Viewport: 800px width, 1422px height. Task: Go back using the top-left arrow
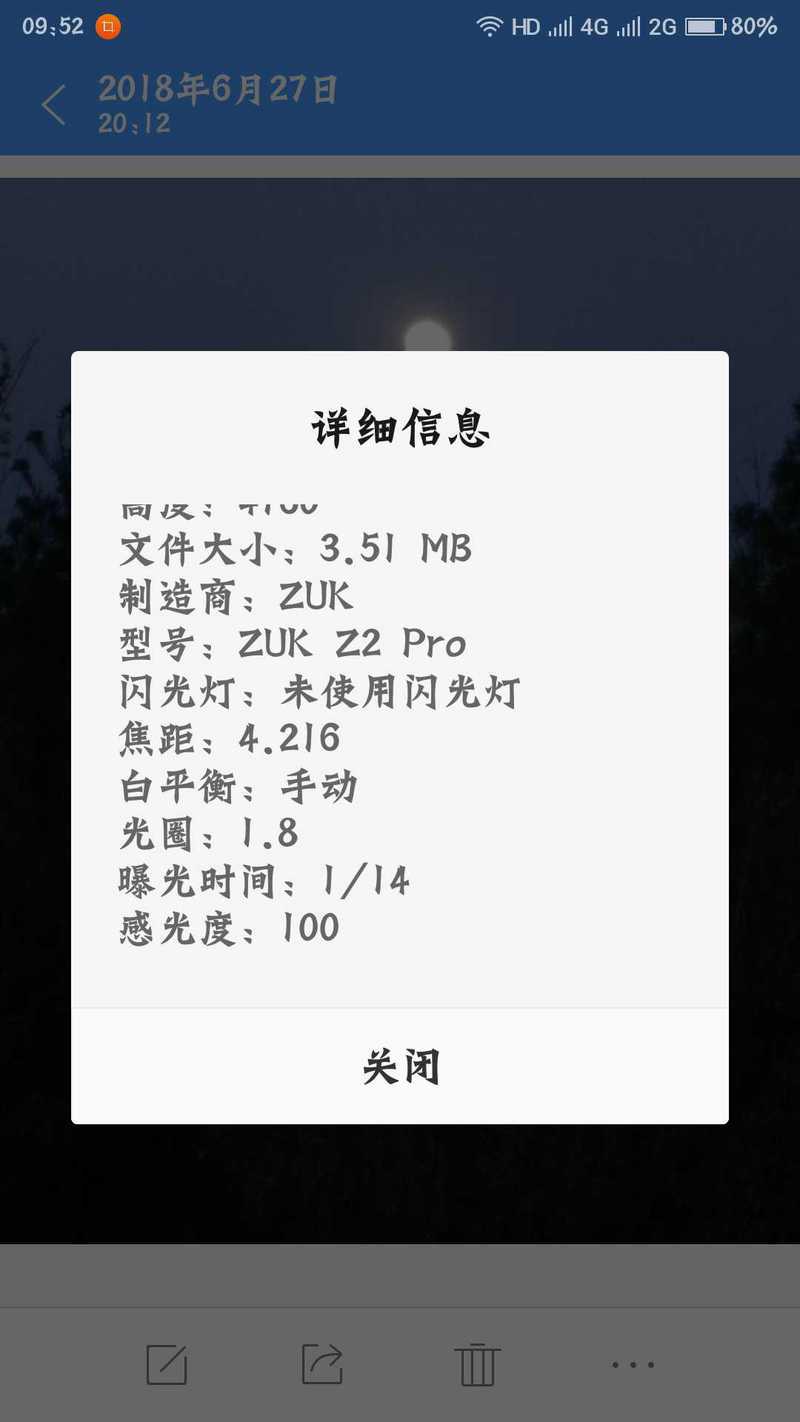(54, 105)
